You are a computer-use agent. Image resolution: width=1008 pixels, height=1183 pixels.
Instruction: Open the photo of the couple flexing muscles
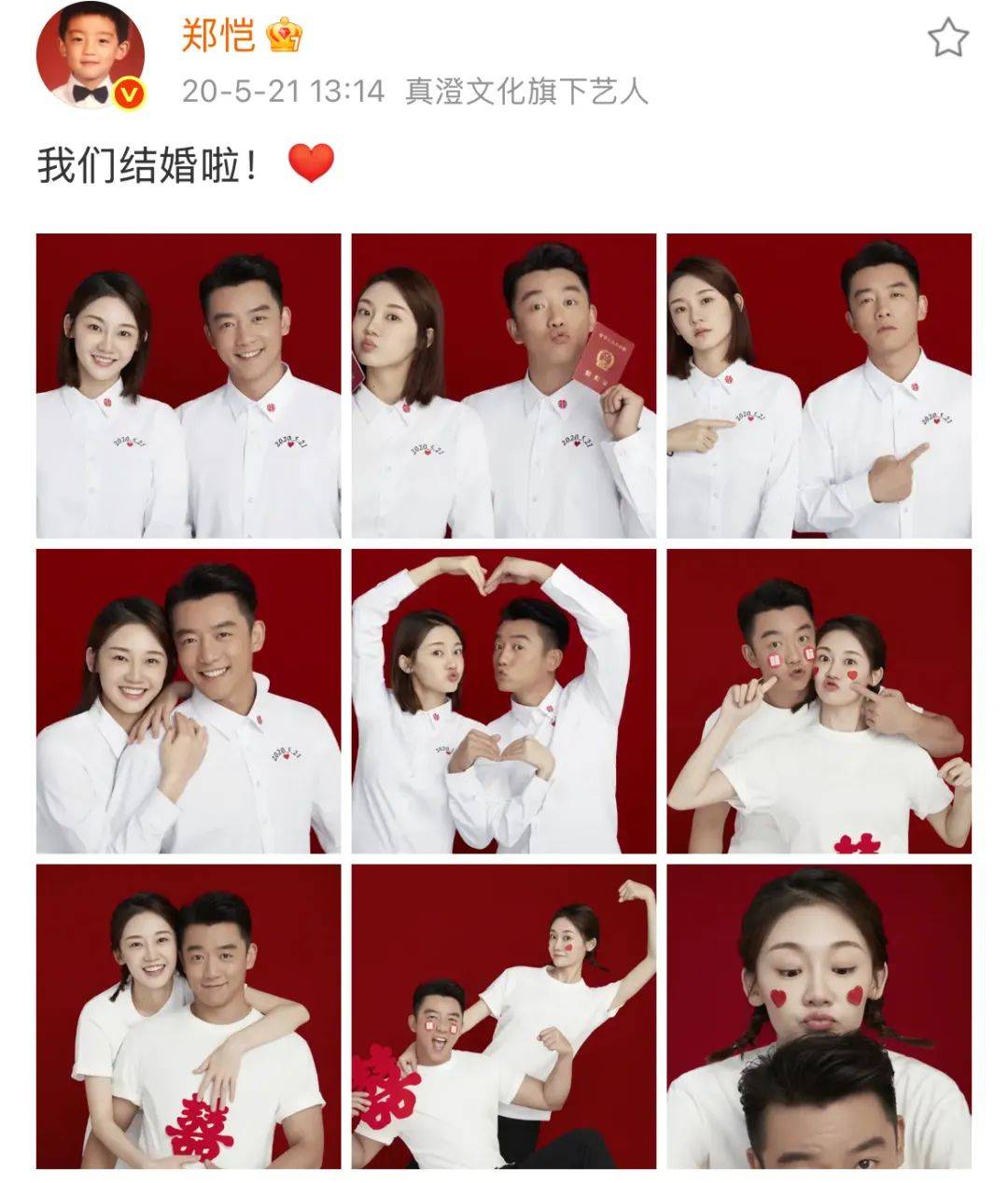tap(504, 1016)
